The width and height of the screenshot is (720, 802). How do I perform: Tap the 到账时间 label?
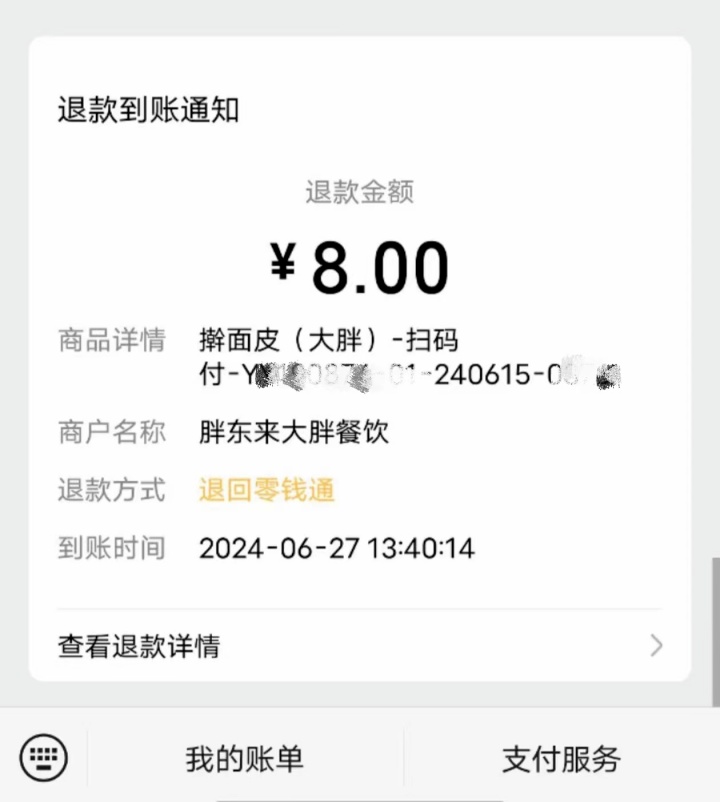(111, 547)
